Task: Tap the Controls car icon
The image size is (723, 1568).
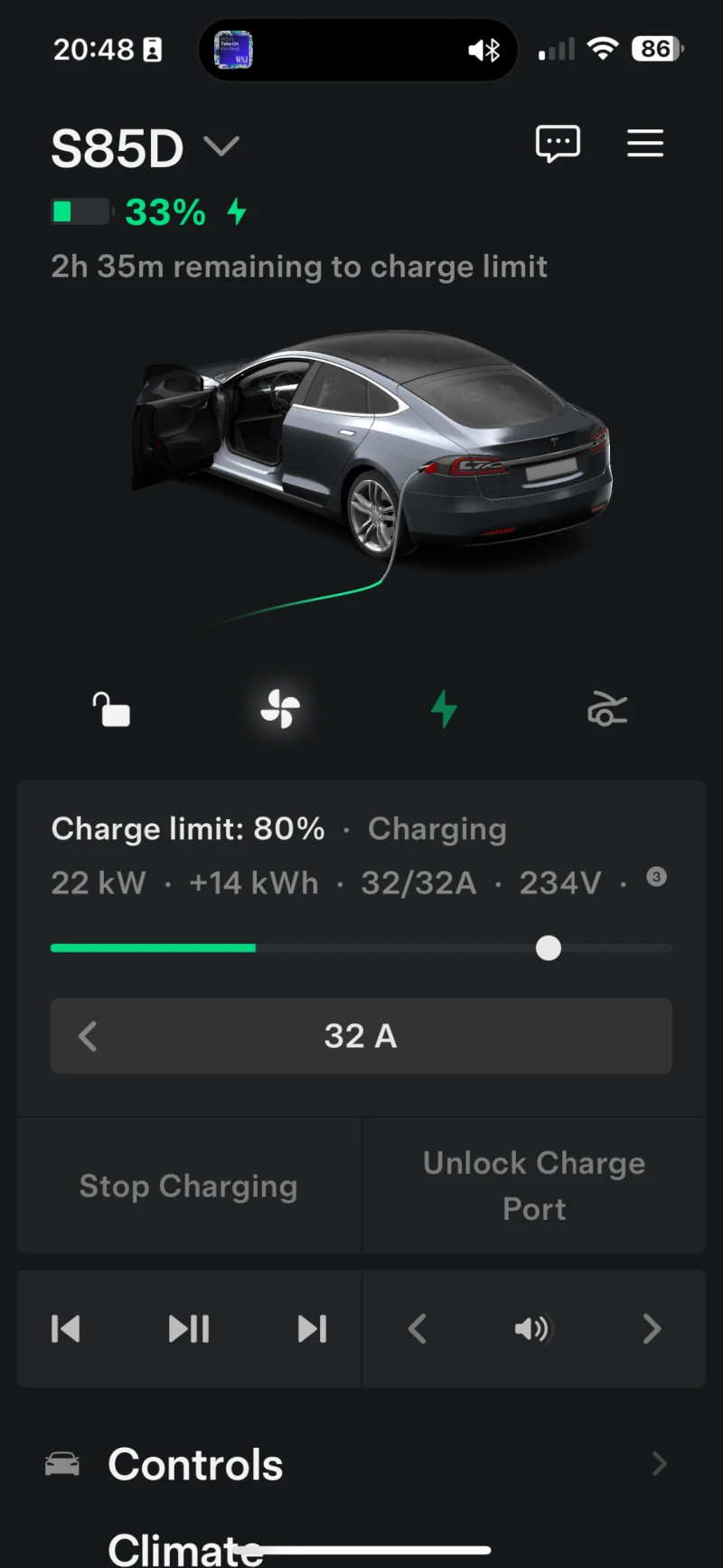Action: tap(61, 1464)
